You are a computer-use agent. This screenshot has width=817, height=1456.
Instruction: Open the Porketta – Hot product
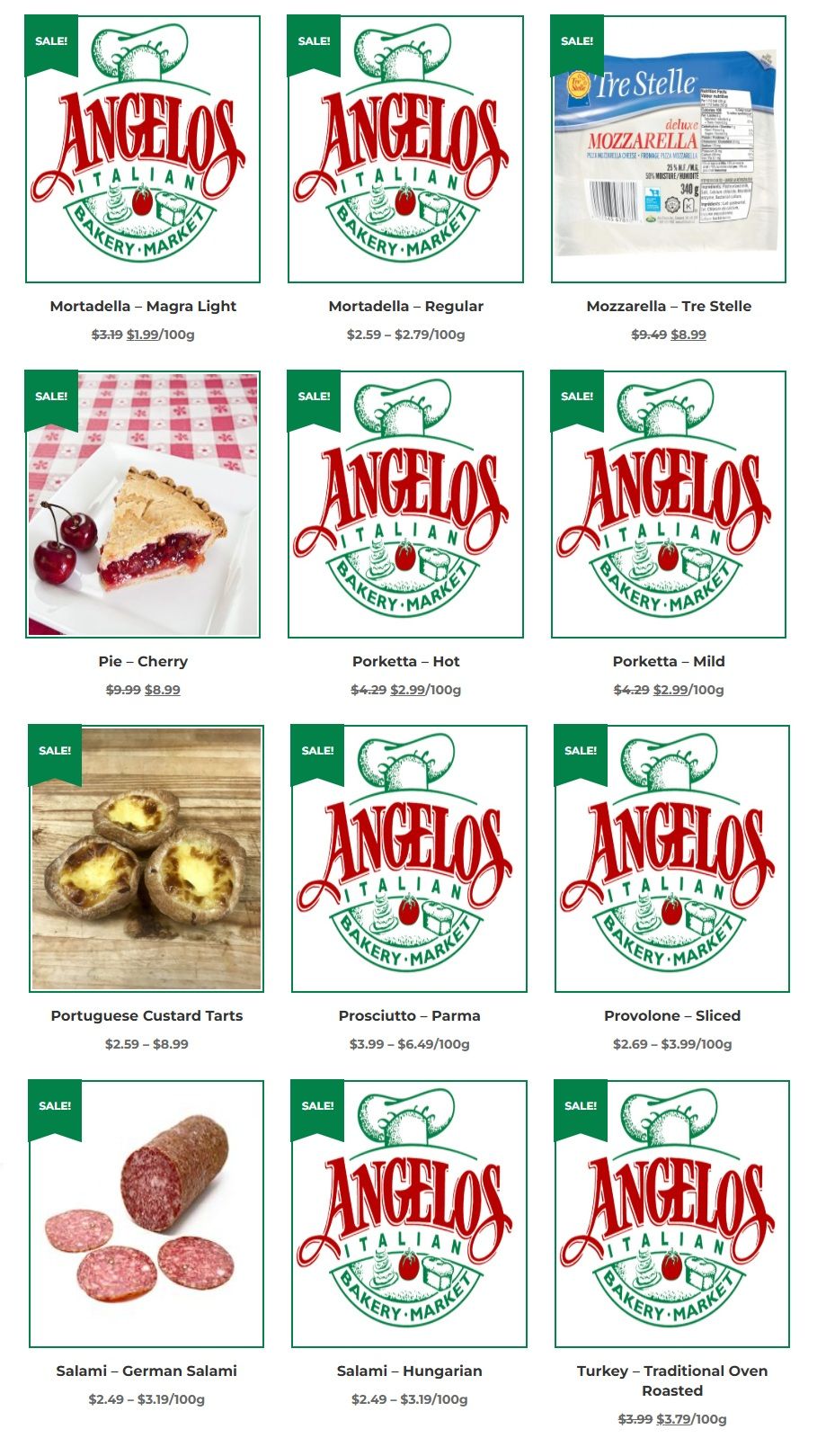405,661
